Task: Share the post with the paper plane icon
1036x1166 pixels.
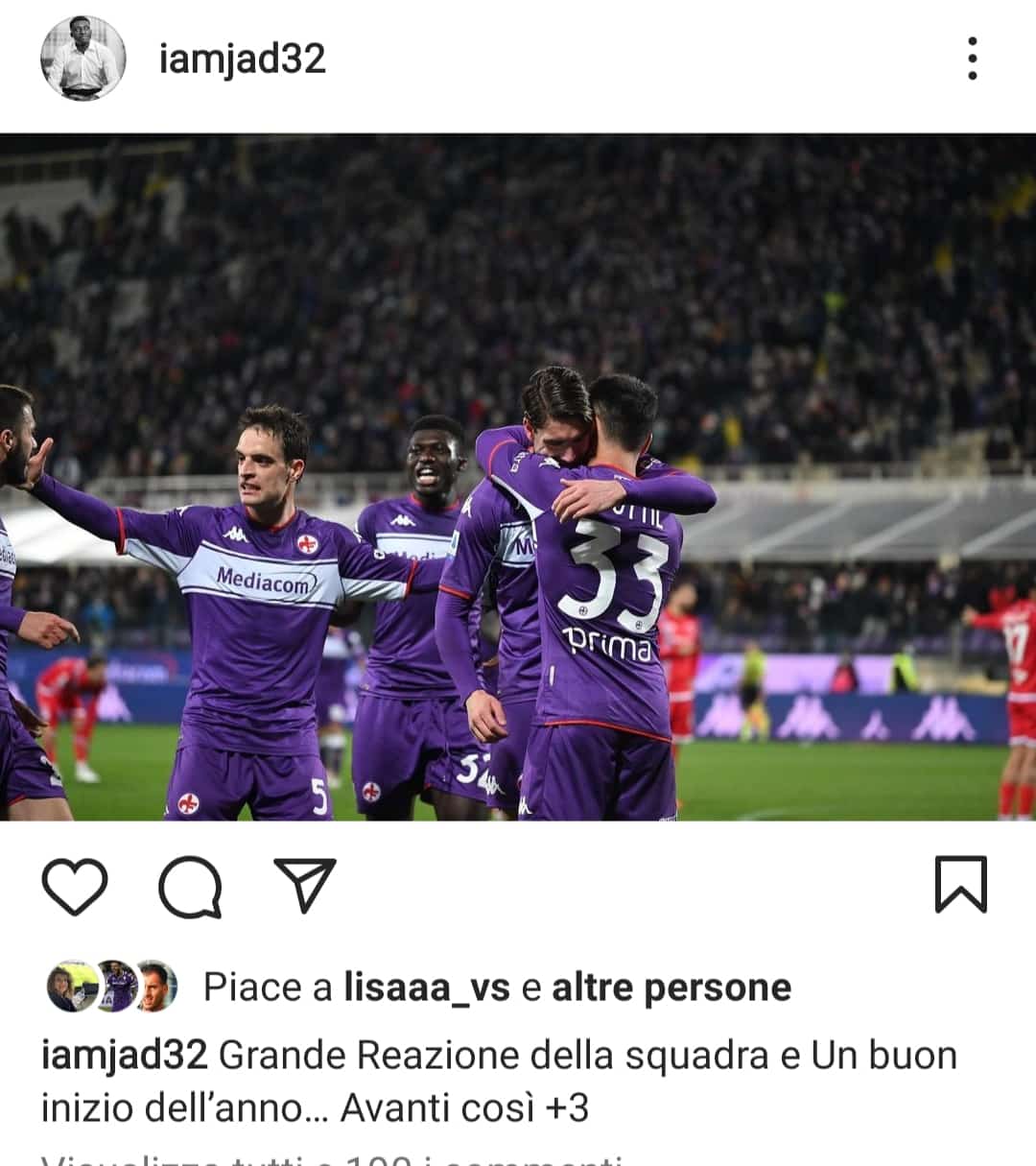Action: point(305,884)
